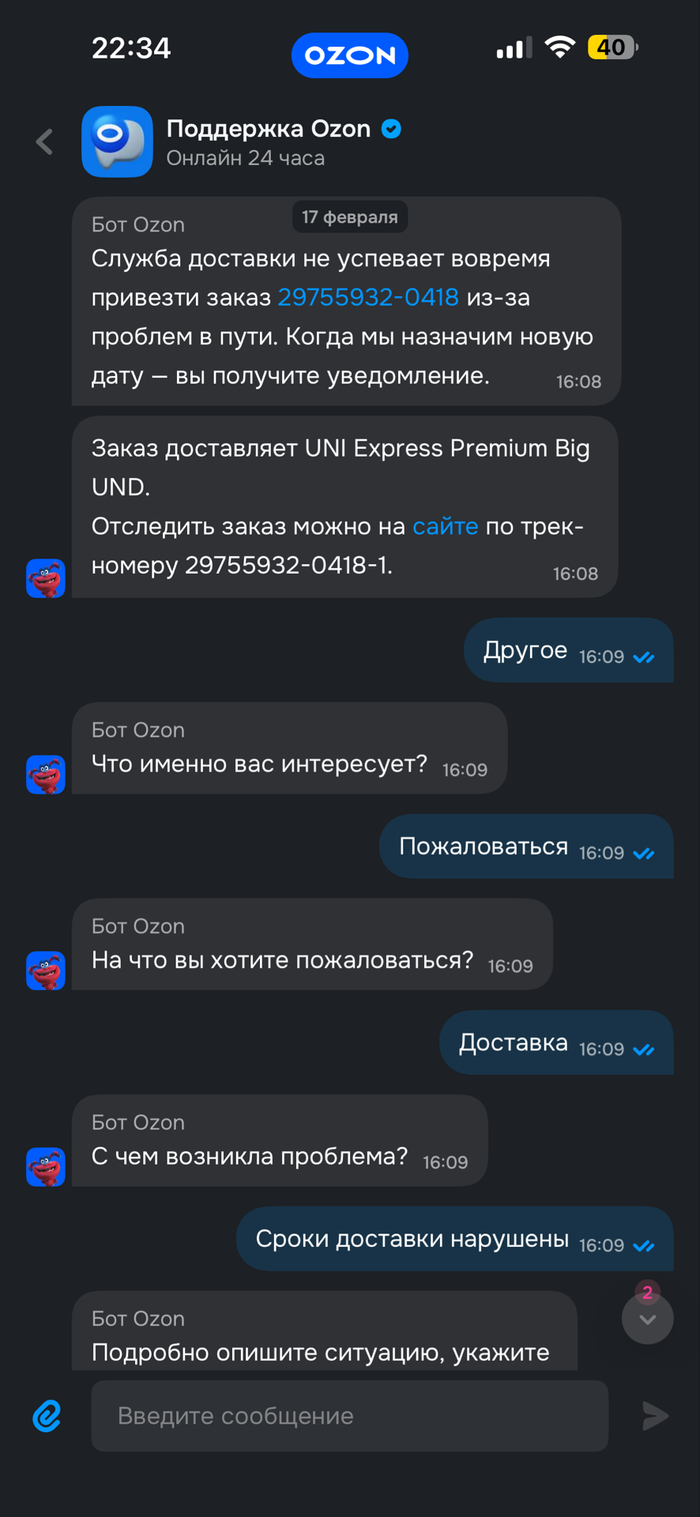Open order link 29755932-0418

pos(368,297)
